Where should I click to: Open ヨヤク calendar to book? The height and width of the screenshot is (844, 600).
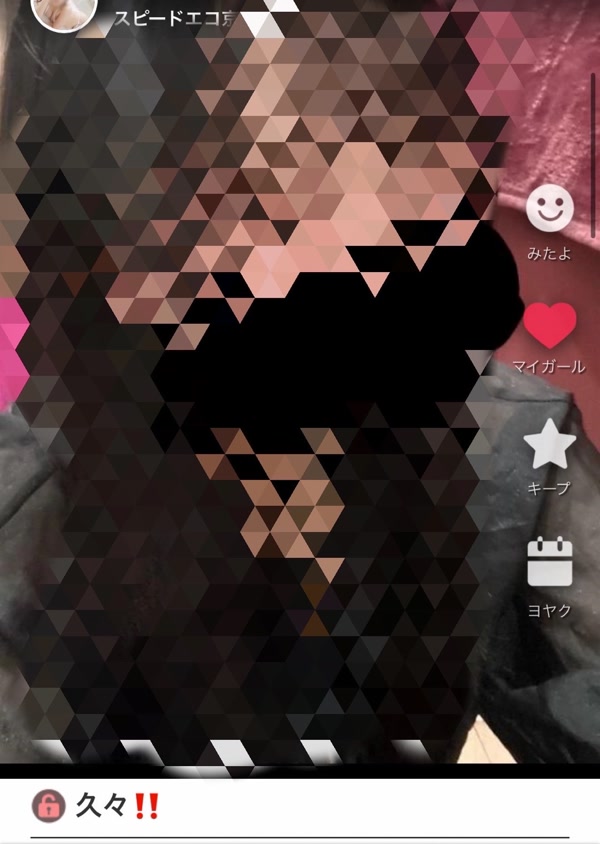point(549,563)
